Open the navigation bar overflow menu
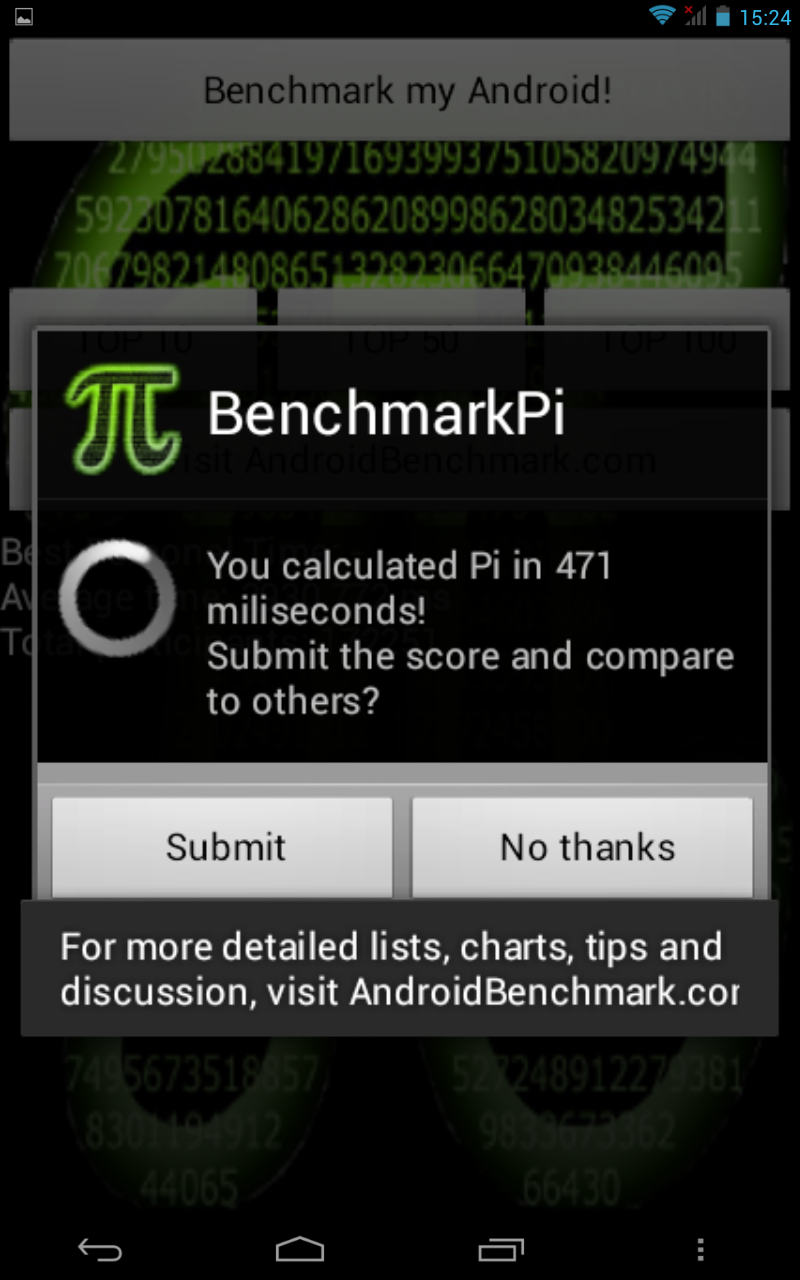This screenshot has height=1280, width=800. coord(700,1249)
